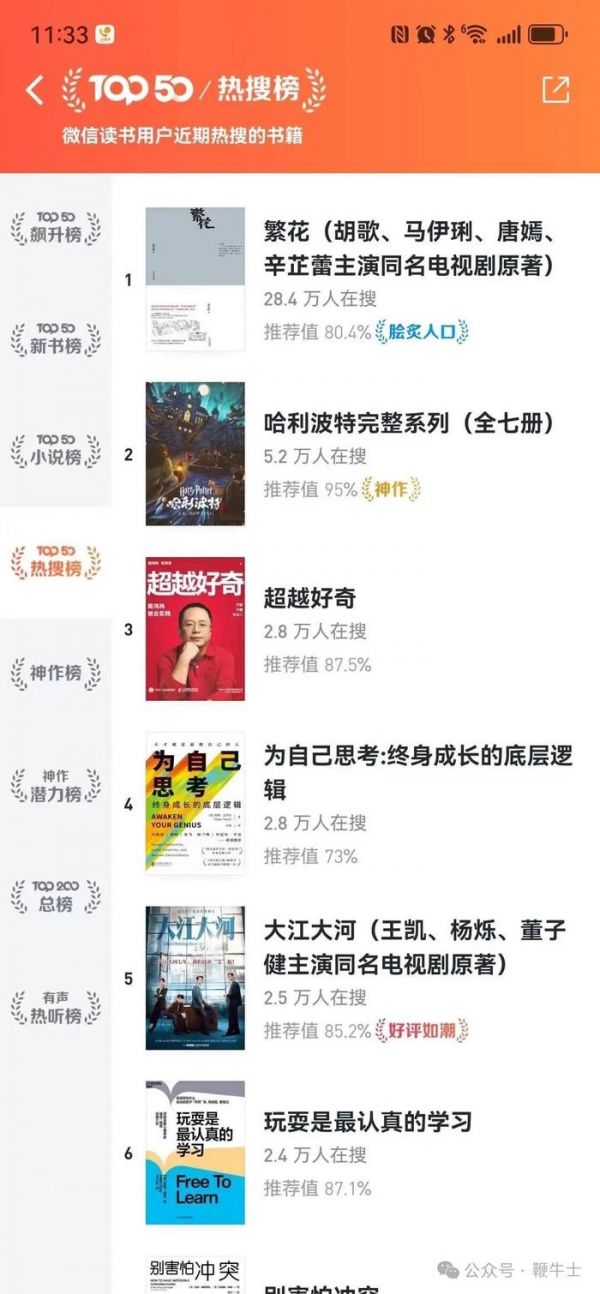Select the 热搜榜 tab in the sidebar
Image resolution: width=600 pixels, height=1294 pixels.
point(56,562)
